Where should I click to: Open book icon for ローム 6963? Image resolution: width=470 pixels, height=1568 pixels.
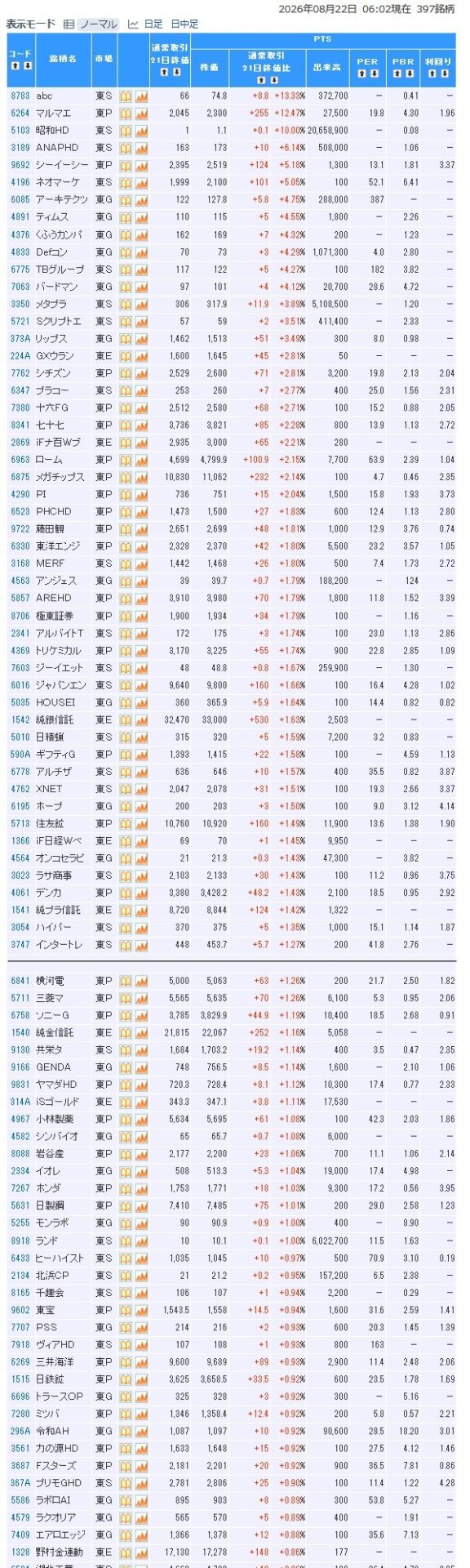[x=126, y=460]
